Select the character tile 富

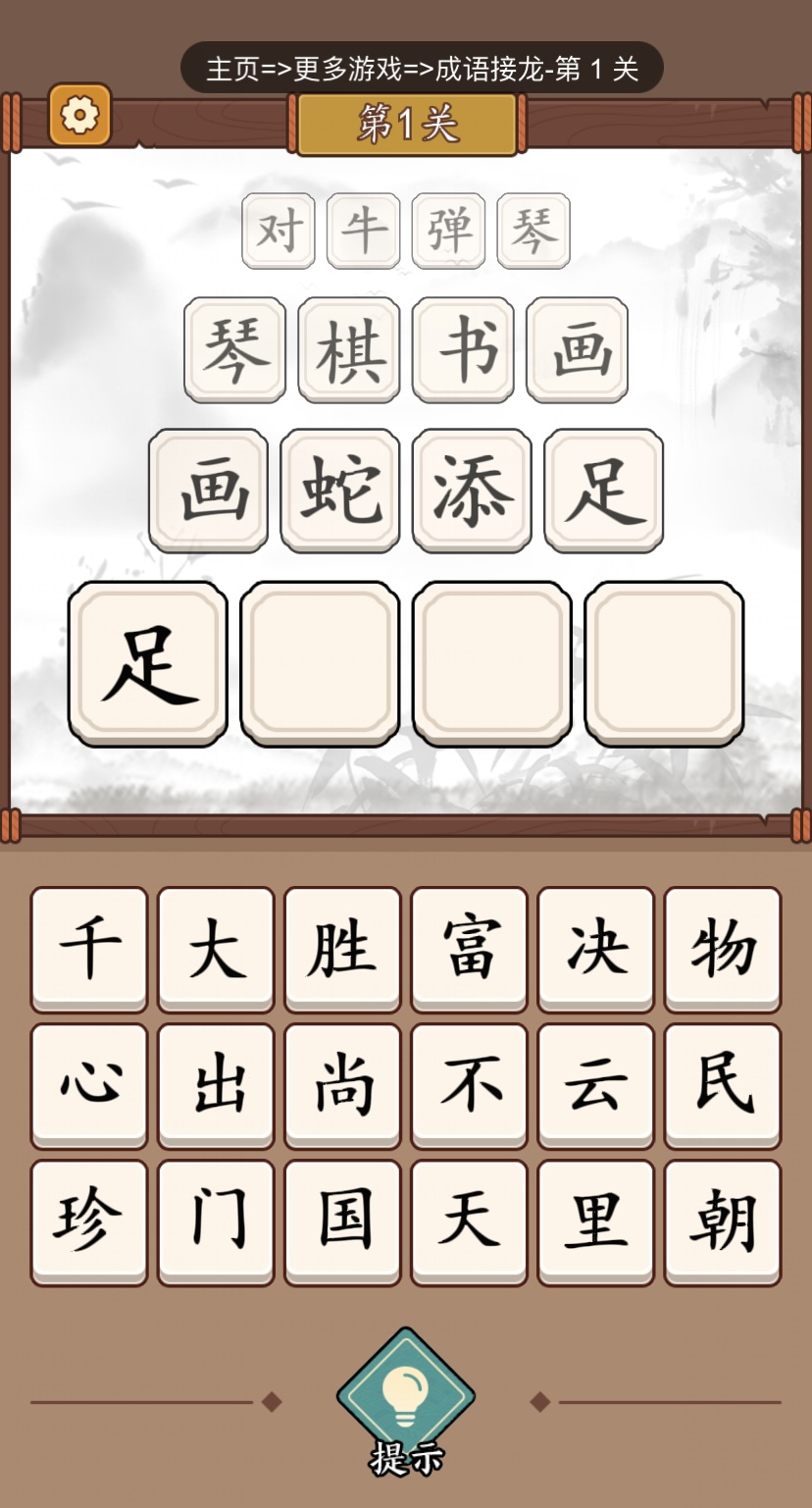pos(469,949)
